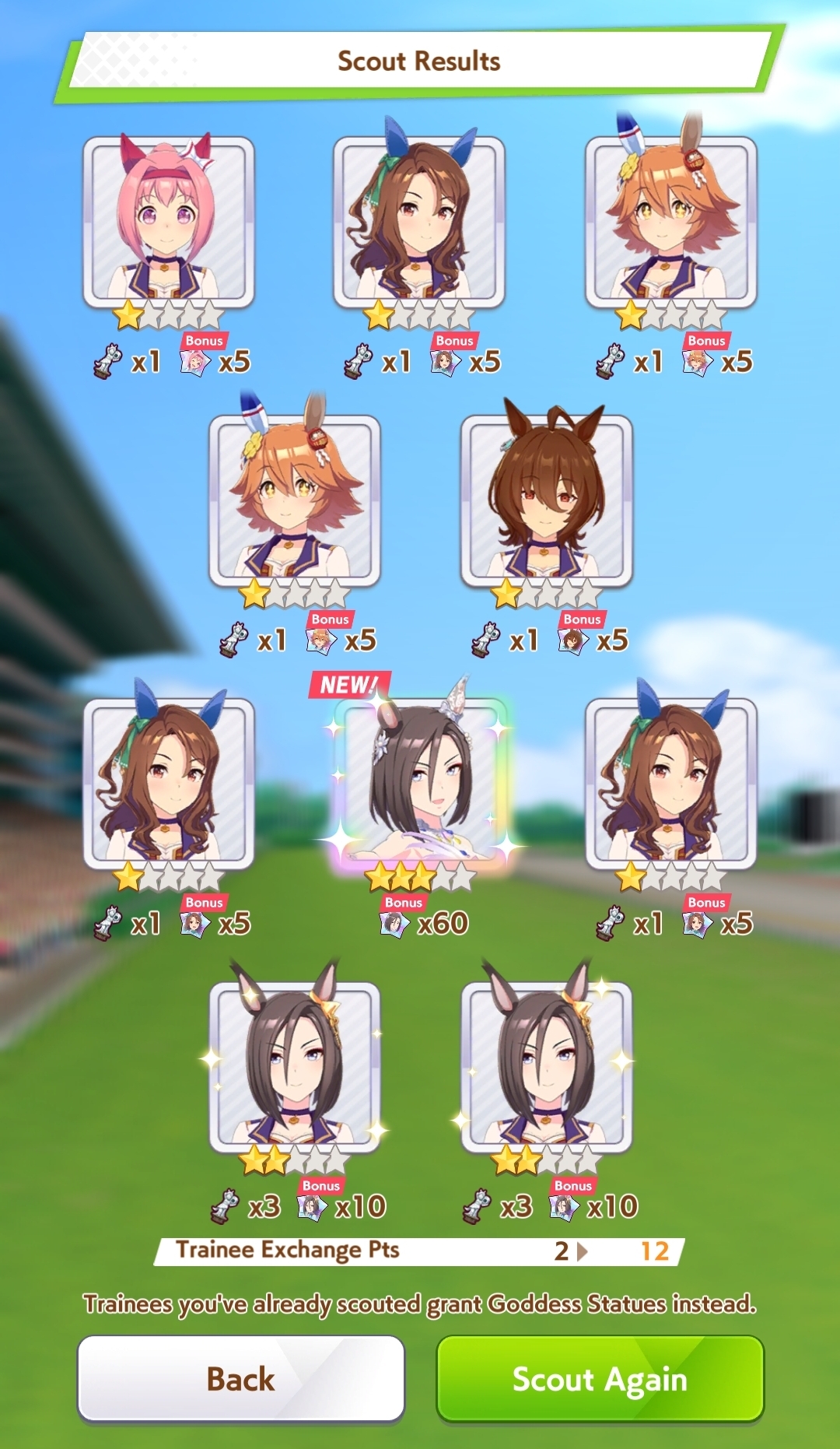
Task: Tap Scout Again
Action: pyautogui.click(x=600, y=1378)
